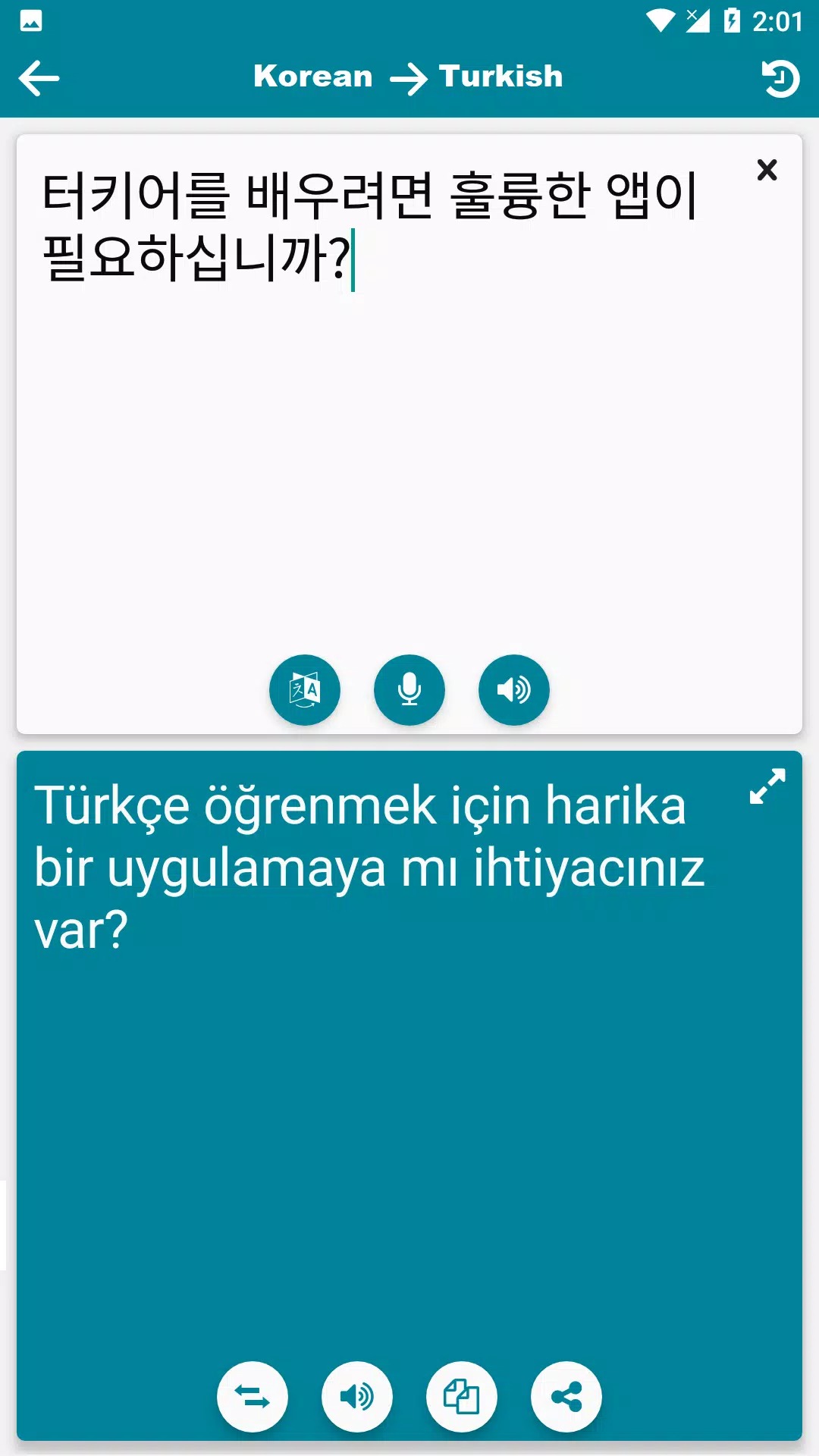Image resolution: width=819 pixels, height=1456 pixels.
Task: Listen to the Korean source text
Action: (x=514, y=690)
